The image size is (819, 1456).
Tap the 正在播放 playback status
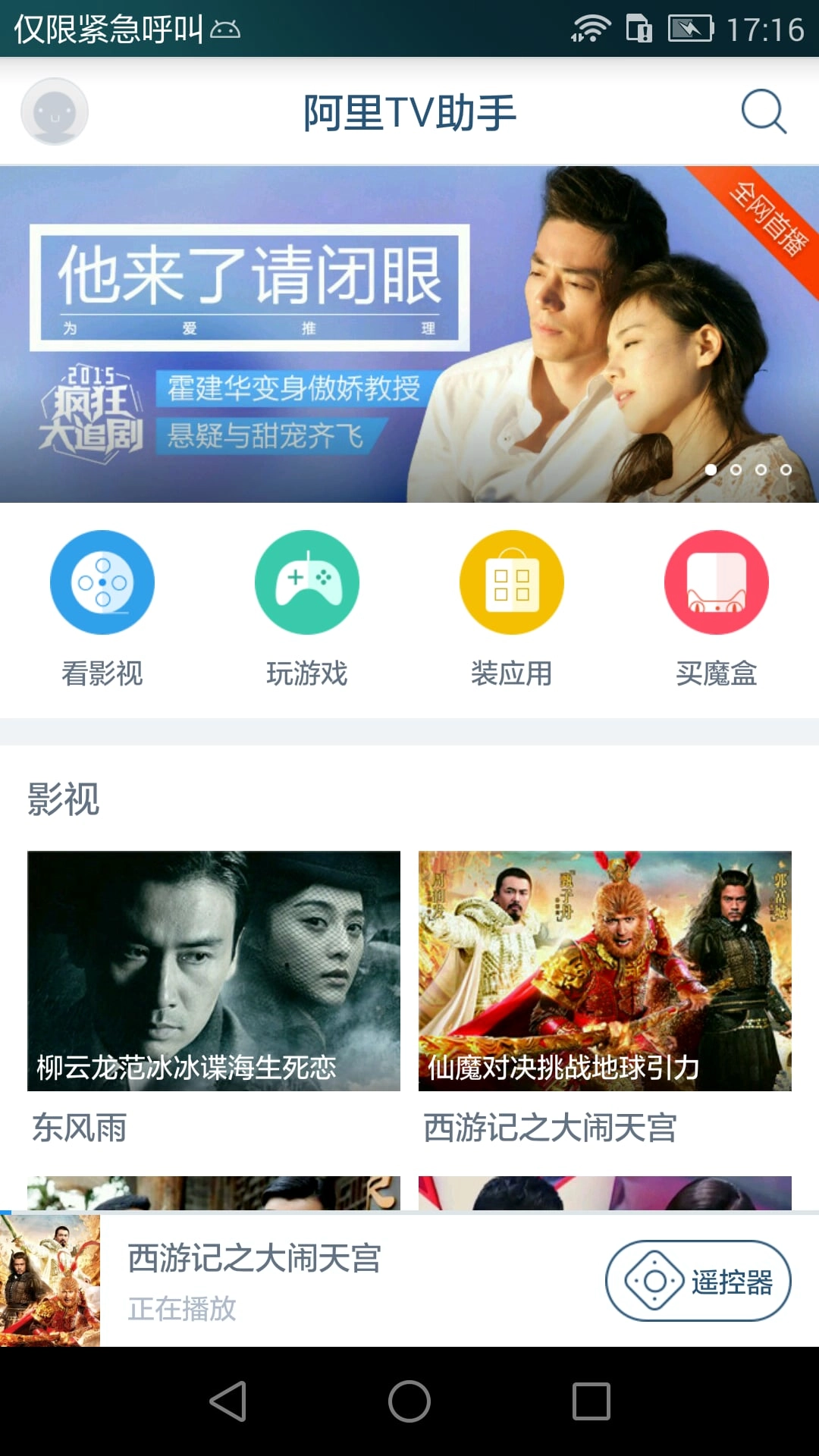(x=182, y=1308)
